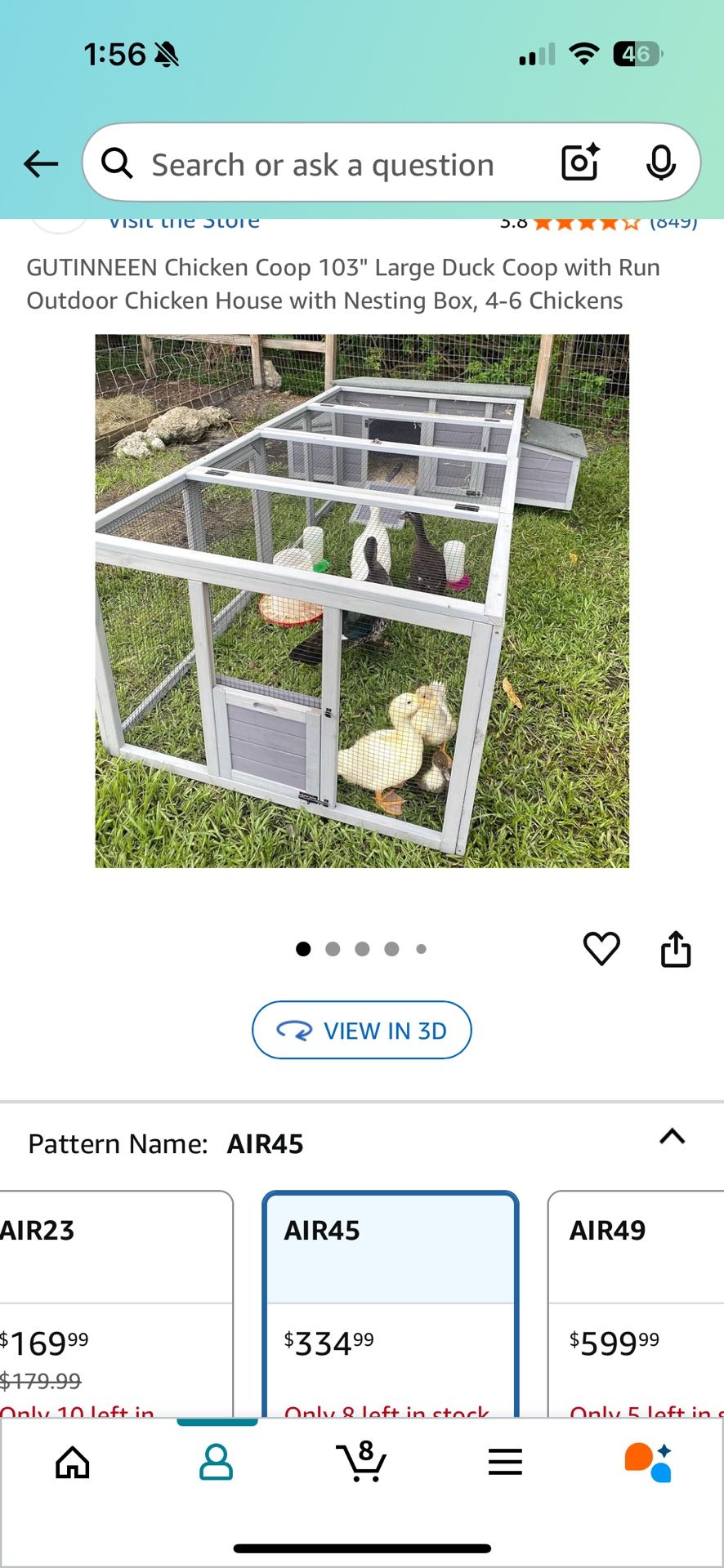Image resolution: width=724 pixels, height=1568 pixels.
Task: Share this product
Action: pyautogui.click(x=675, y=949)
